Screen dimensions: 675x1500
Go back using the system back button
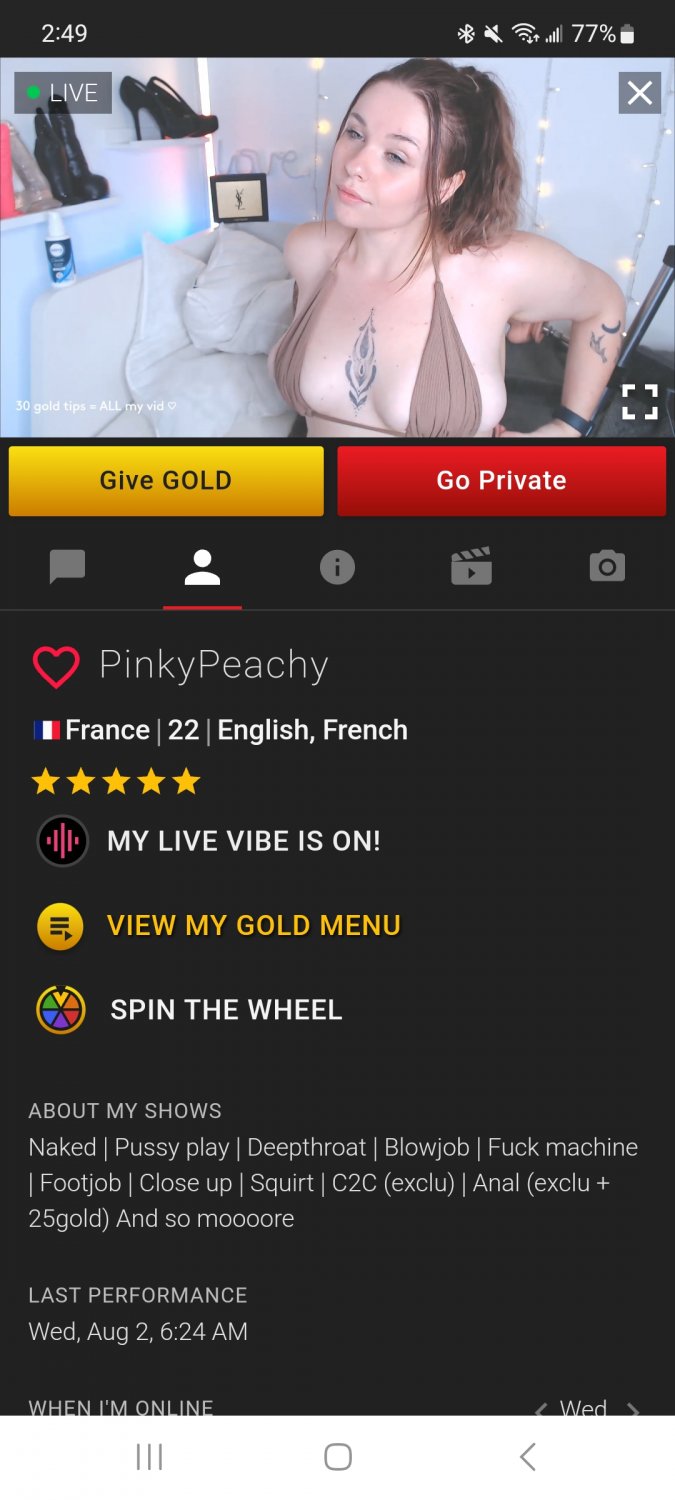tap(527, 1457)
